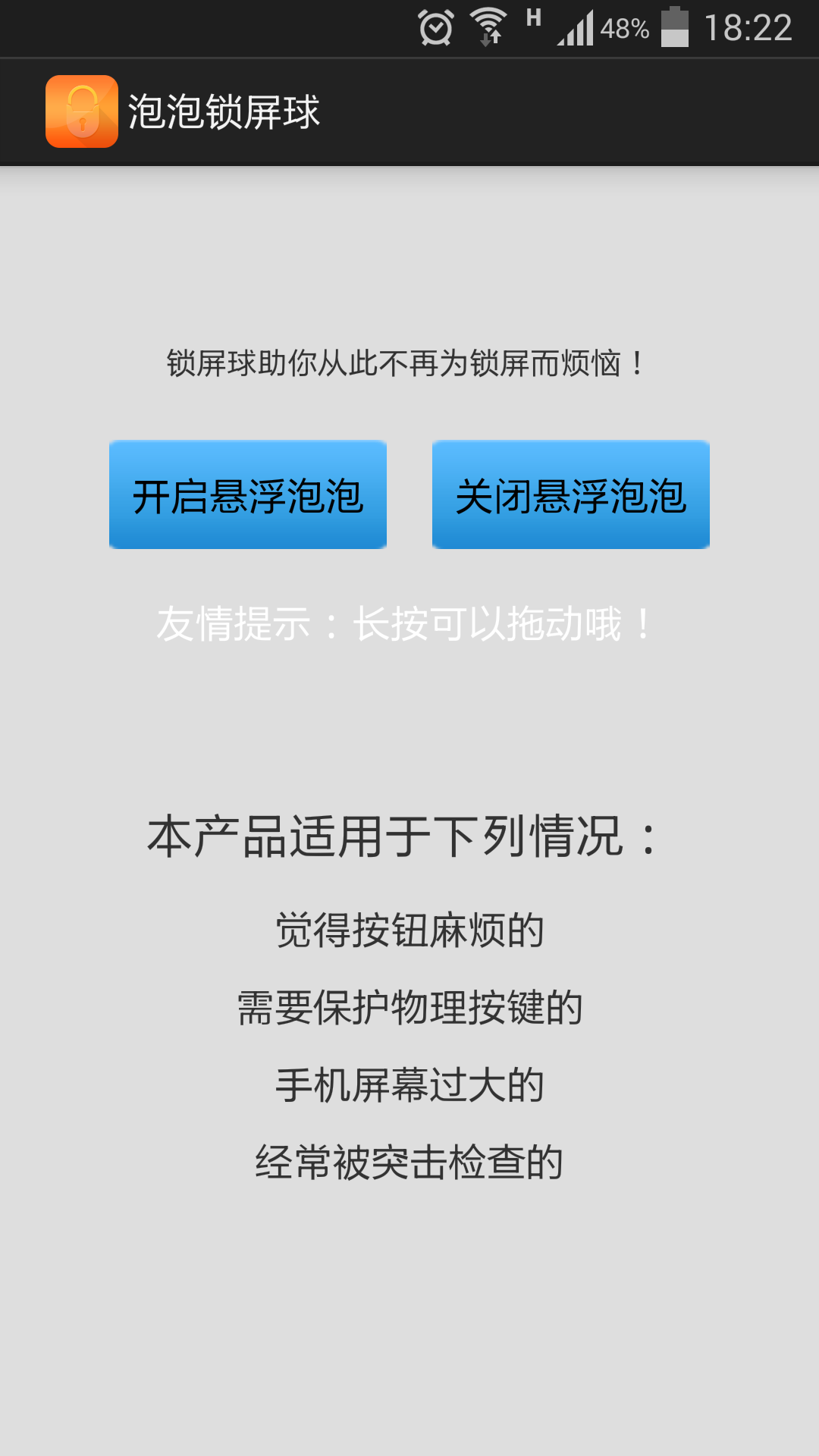
Task: Tap the battery icon in status bar
Action: point(673,27)
